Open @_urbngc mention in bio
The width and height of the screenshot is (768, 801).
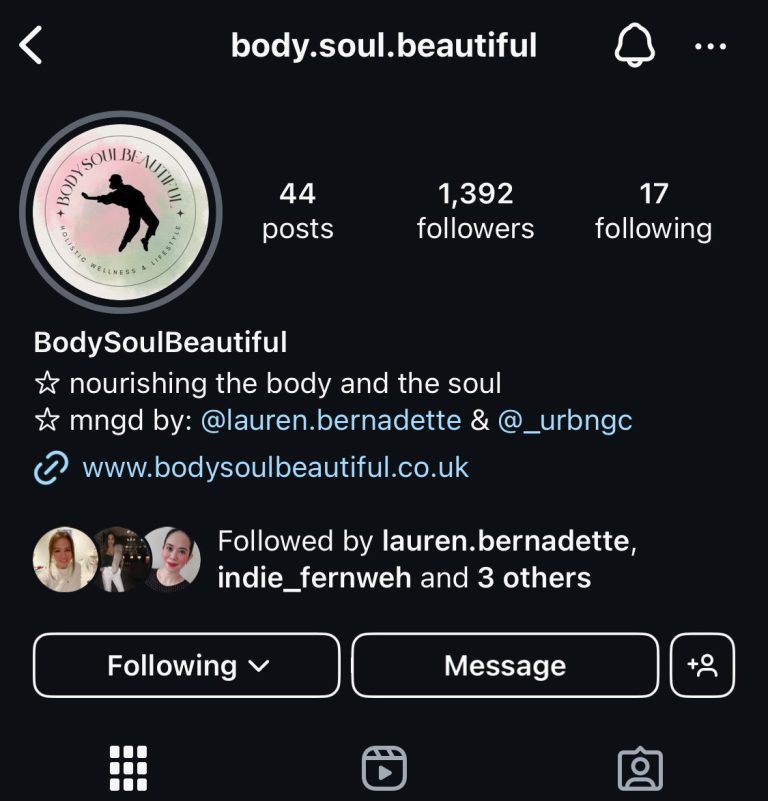pyautogui.click(x=565, y=421)
